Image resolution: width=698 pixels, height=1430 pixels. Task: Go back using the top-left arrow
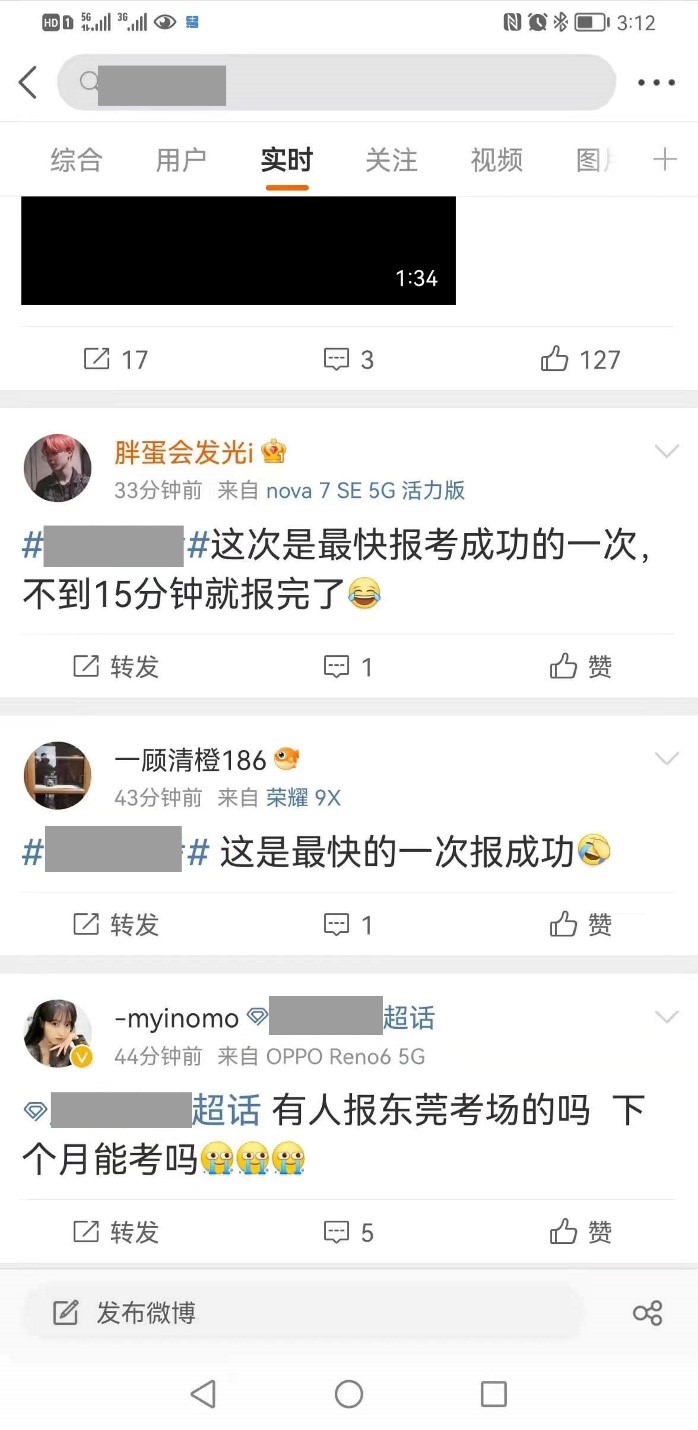(28, 82)
